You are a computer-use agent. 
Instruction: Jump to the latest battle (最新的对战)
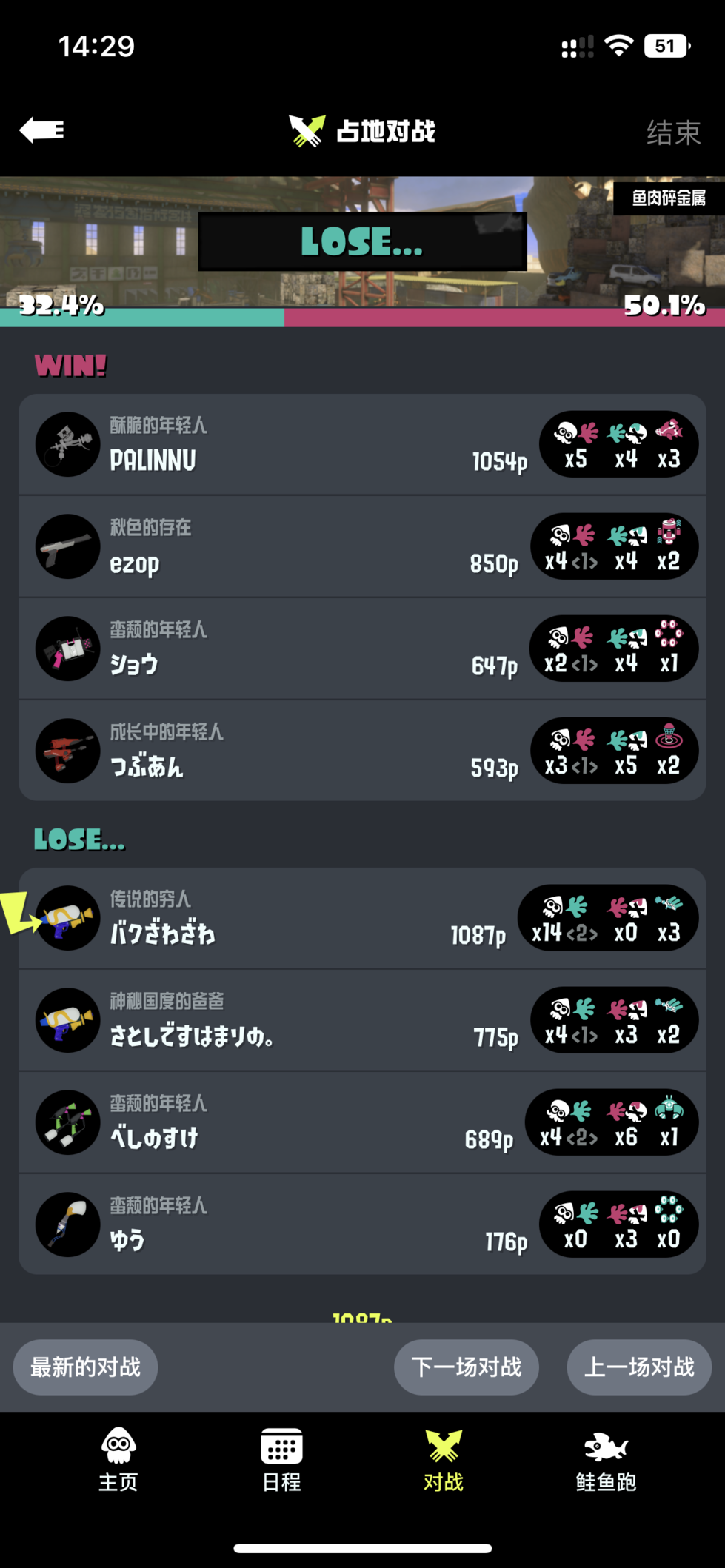coord(85,1367)
